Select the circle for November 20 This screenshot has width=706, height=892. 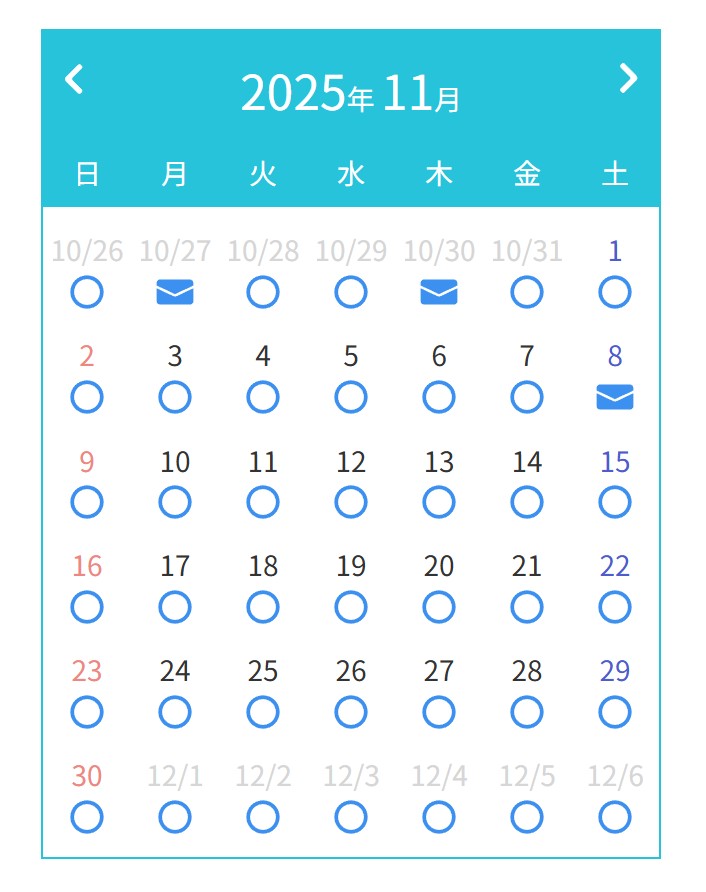click(x=439, y=607)
